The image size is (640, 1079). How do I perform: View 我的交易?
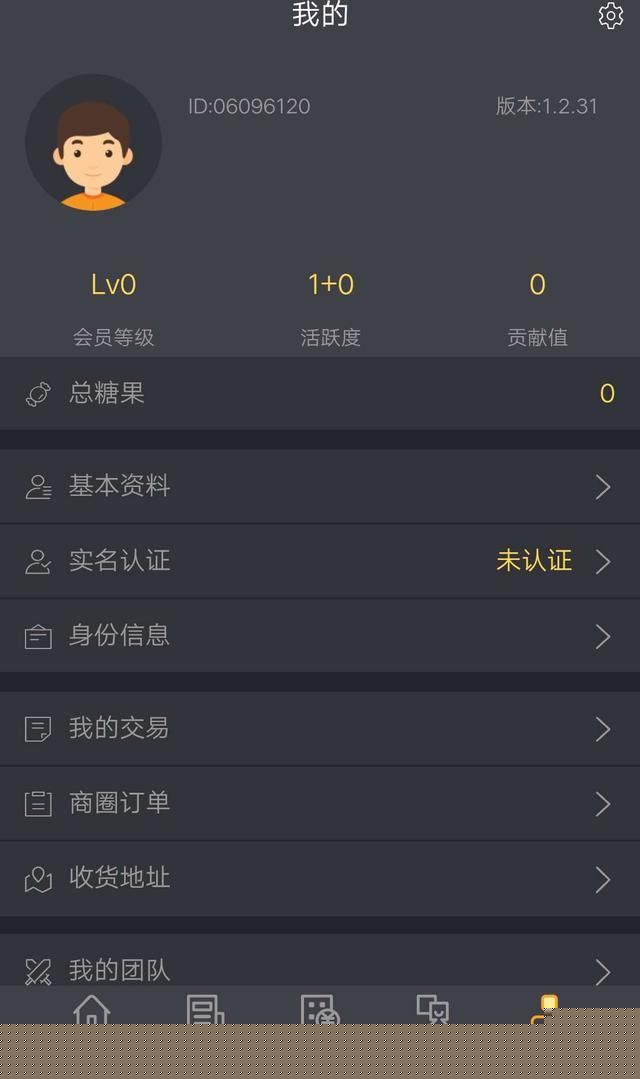(320, 729)
